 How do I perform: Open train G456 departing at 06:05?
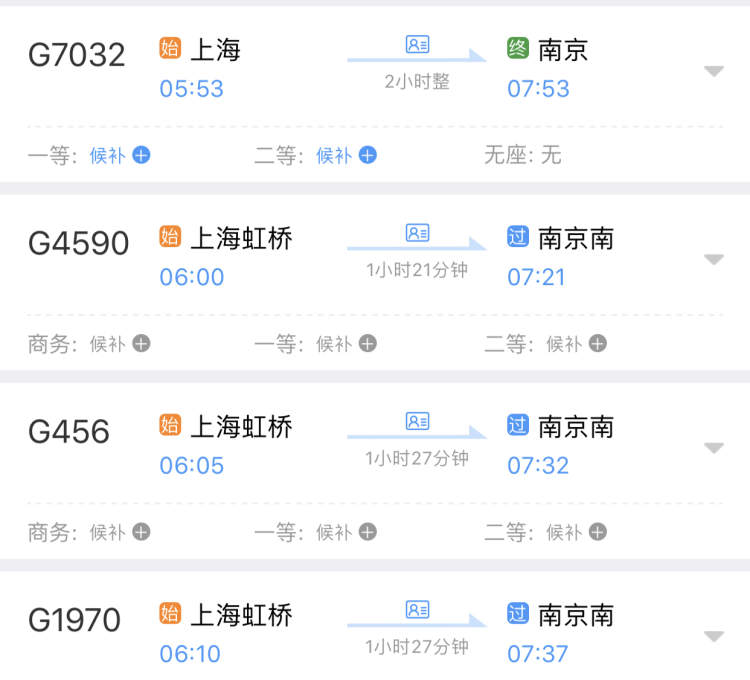(69, 432)
